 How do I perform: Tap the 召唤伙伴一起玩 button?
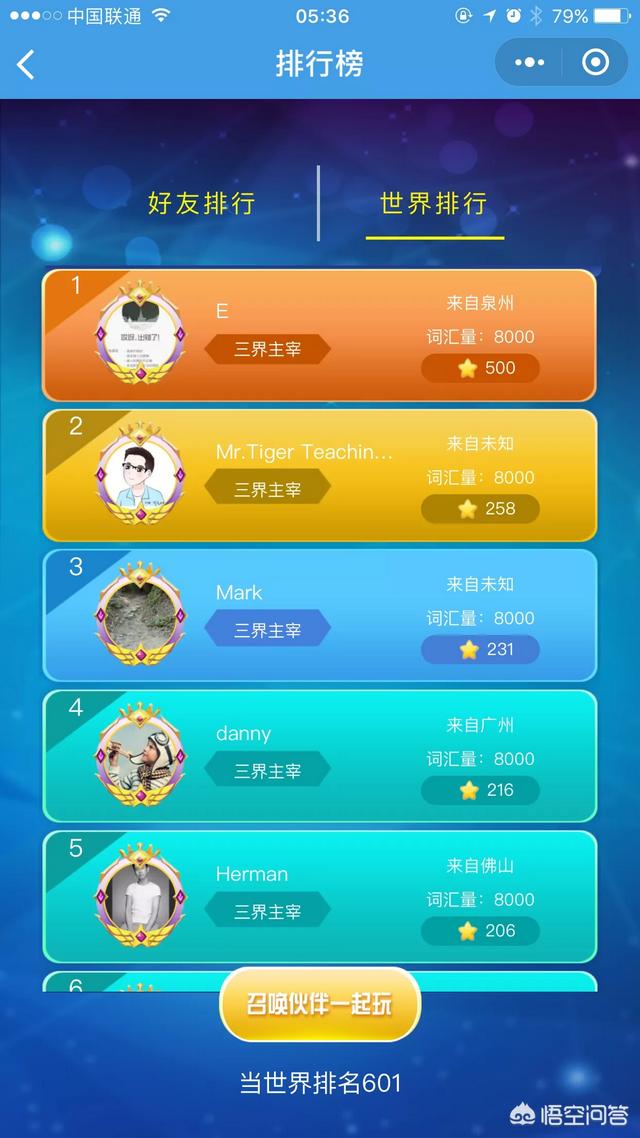coord(320,1005)
